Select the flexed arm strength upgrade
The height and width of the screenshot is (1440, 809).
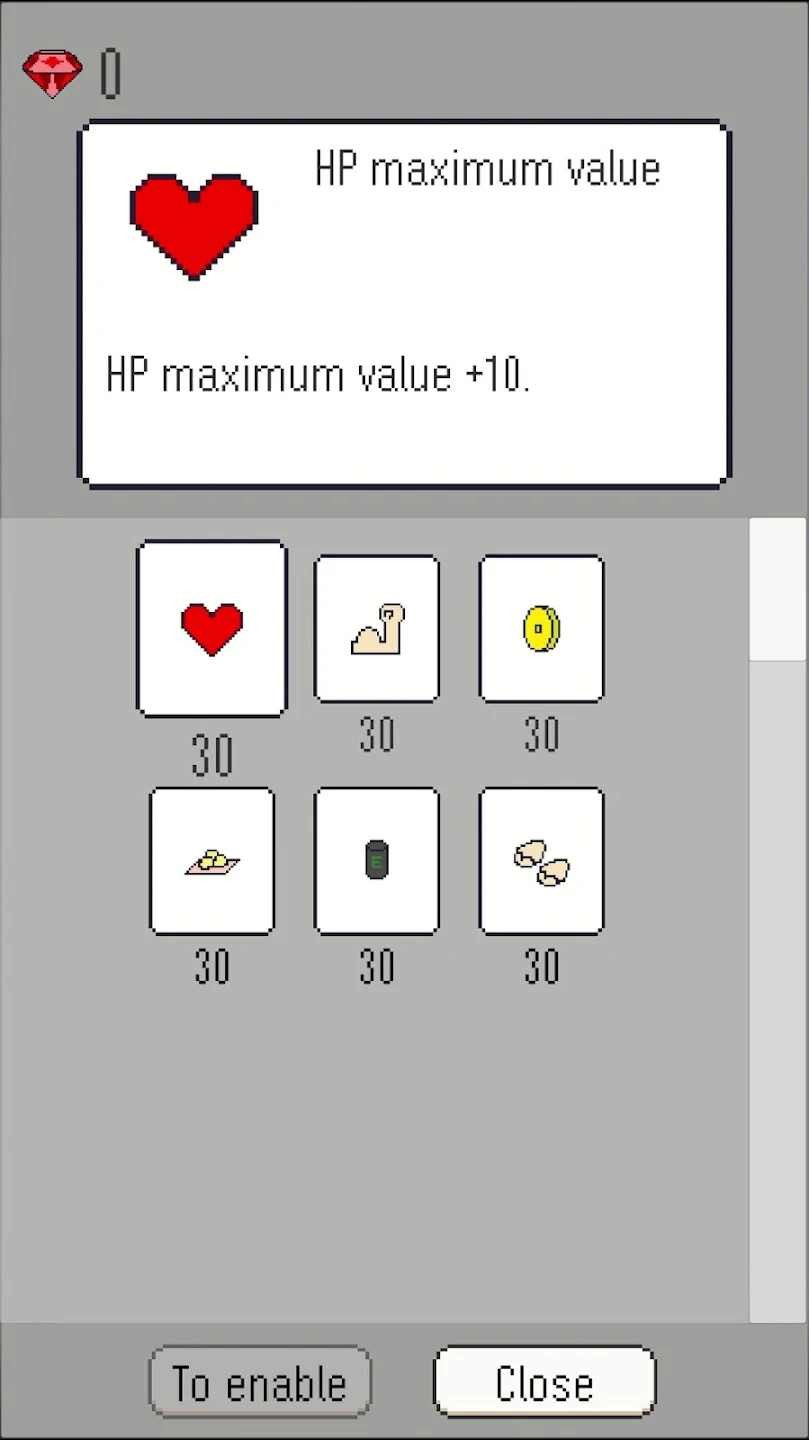click(x=377, y=629)
